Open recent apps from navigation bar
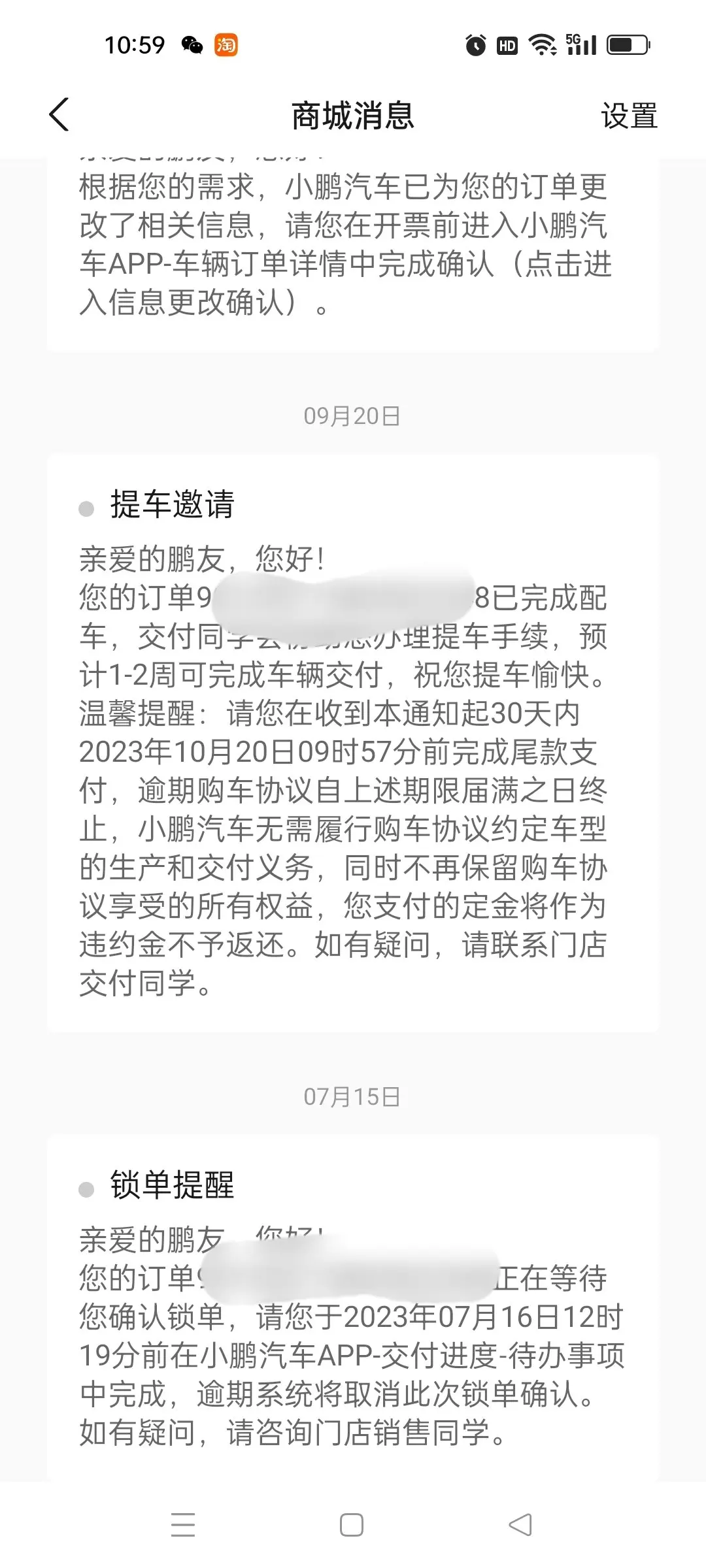 (183, 1525)
